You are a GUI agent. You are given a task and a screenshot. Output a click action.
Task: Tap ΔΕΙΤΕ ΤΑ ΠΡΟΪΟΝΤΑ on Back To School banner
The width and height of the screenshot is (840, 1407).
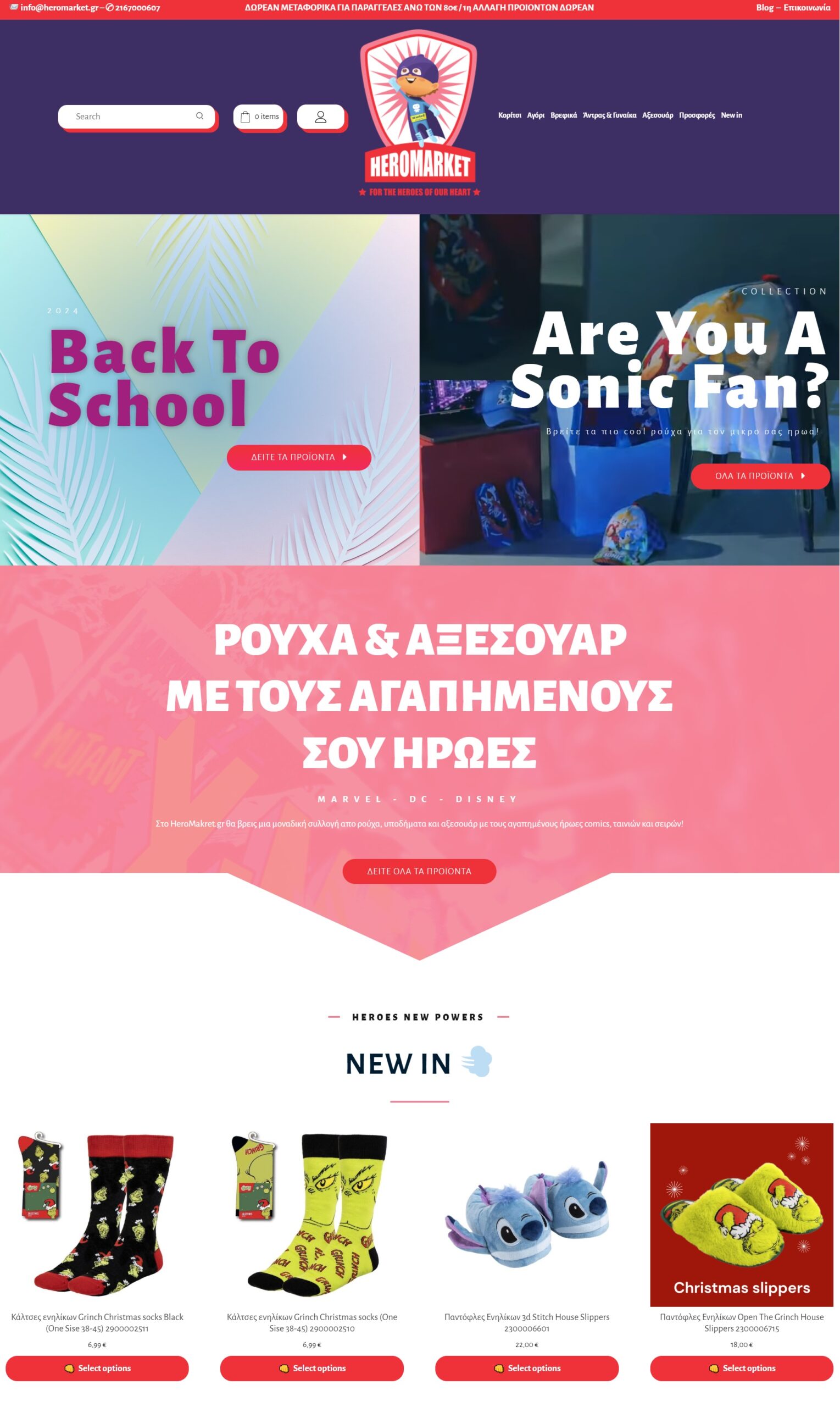299,457
